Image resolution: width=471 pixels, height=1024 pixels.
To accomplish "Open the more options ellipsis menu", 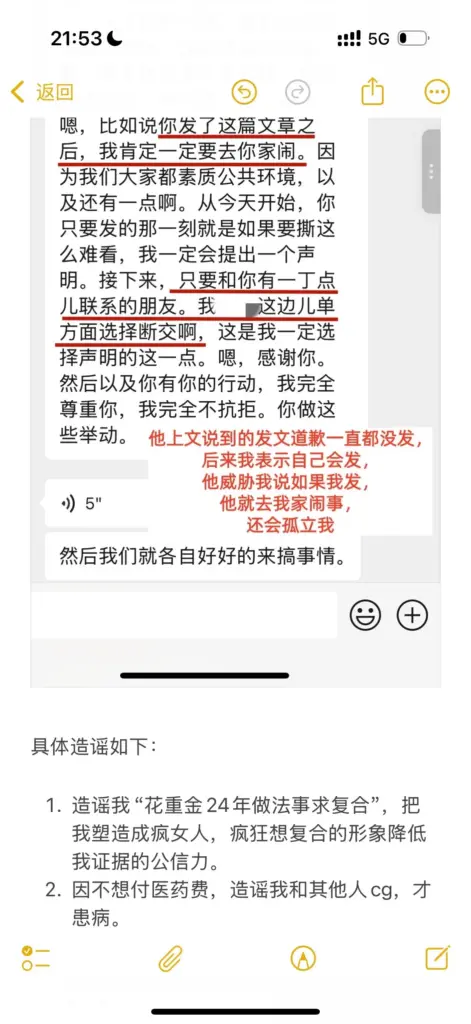I will point(437,92).
